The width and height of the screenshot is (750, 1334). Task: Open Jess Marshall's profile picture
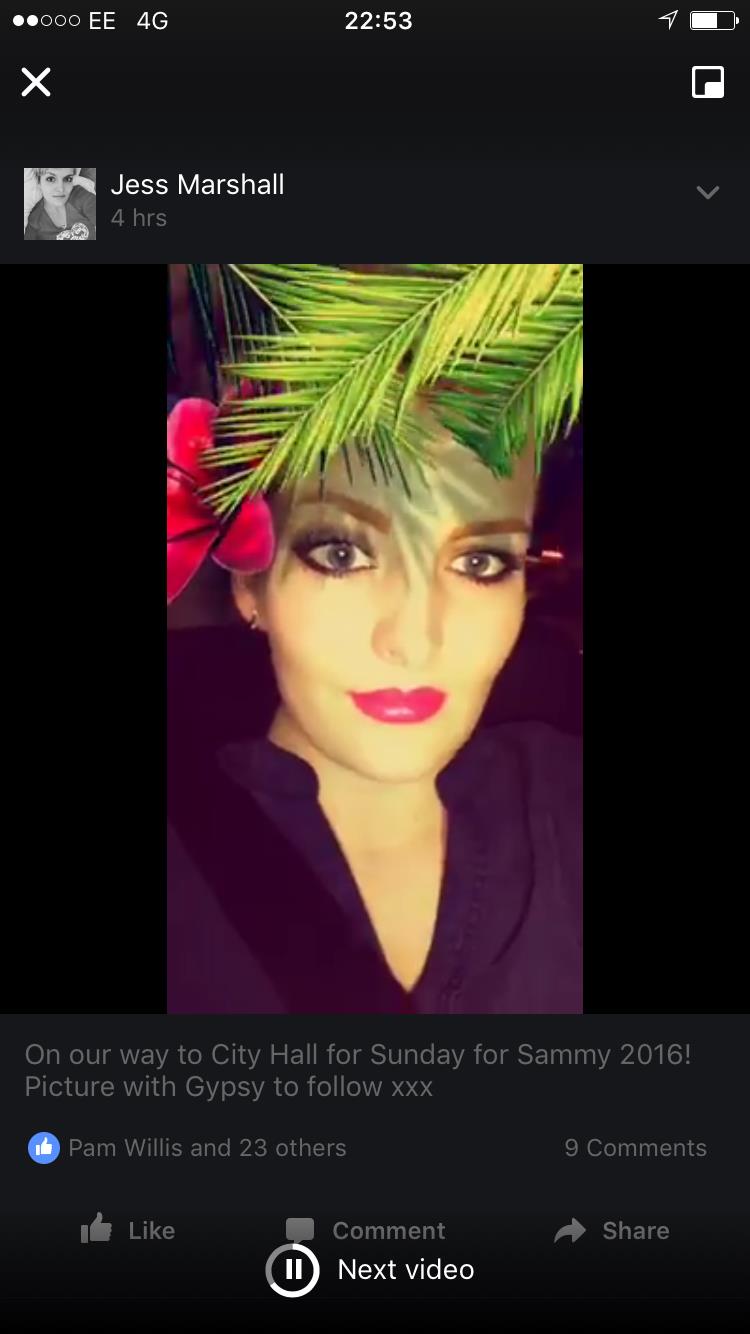point(60,204)
